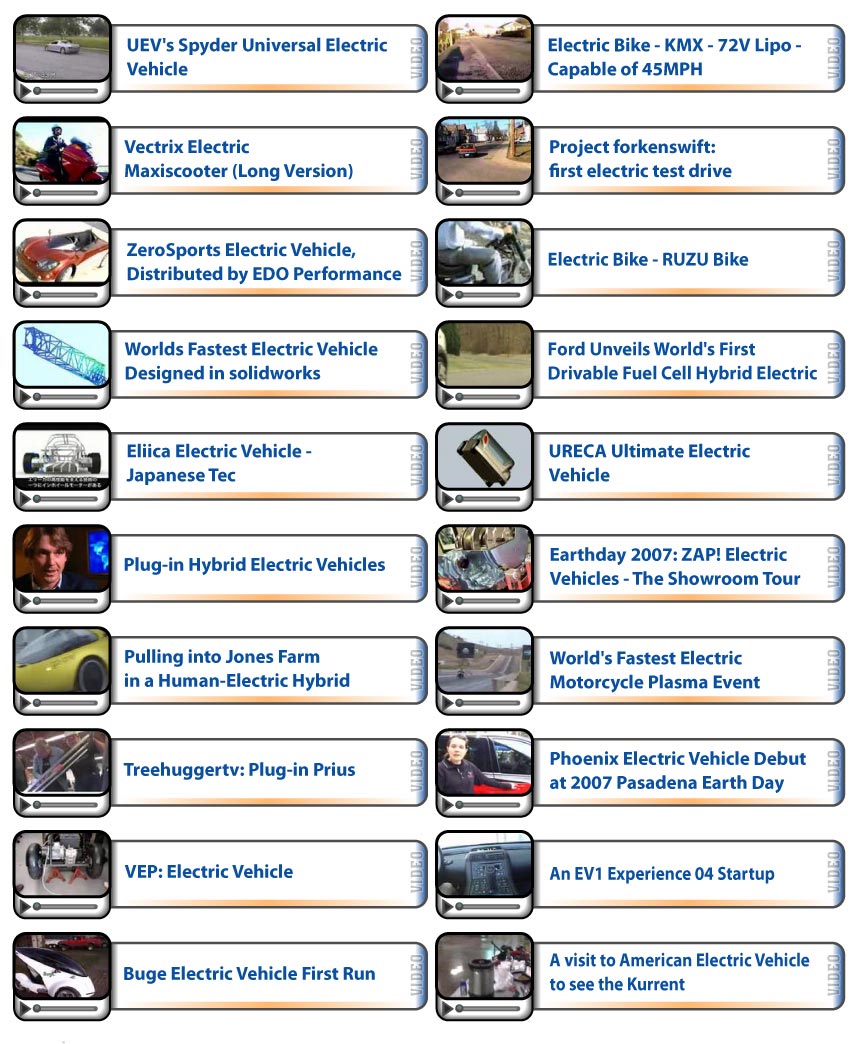The height and width of the screenshot is (1044, 858).
Task: Watch Buge Electric Vehicle First Run
Action: (249, 974)
